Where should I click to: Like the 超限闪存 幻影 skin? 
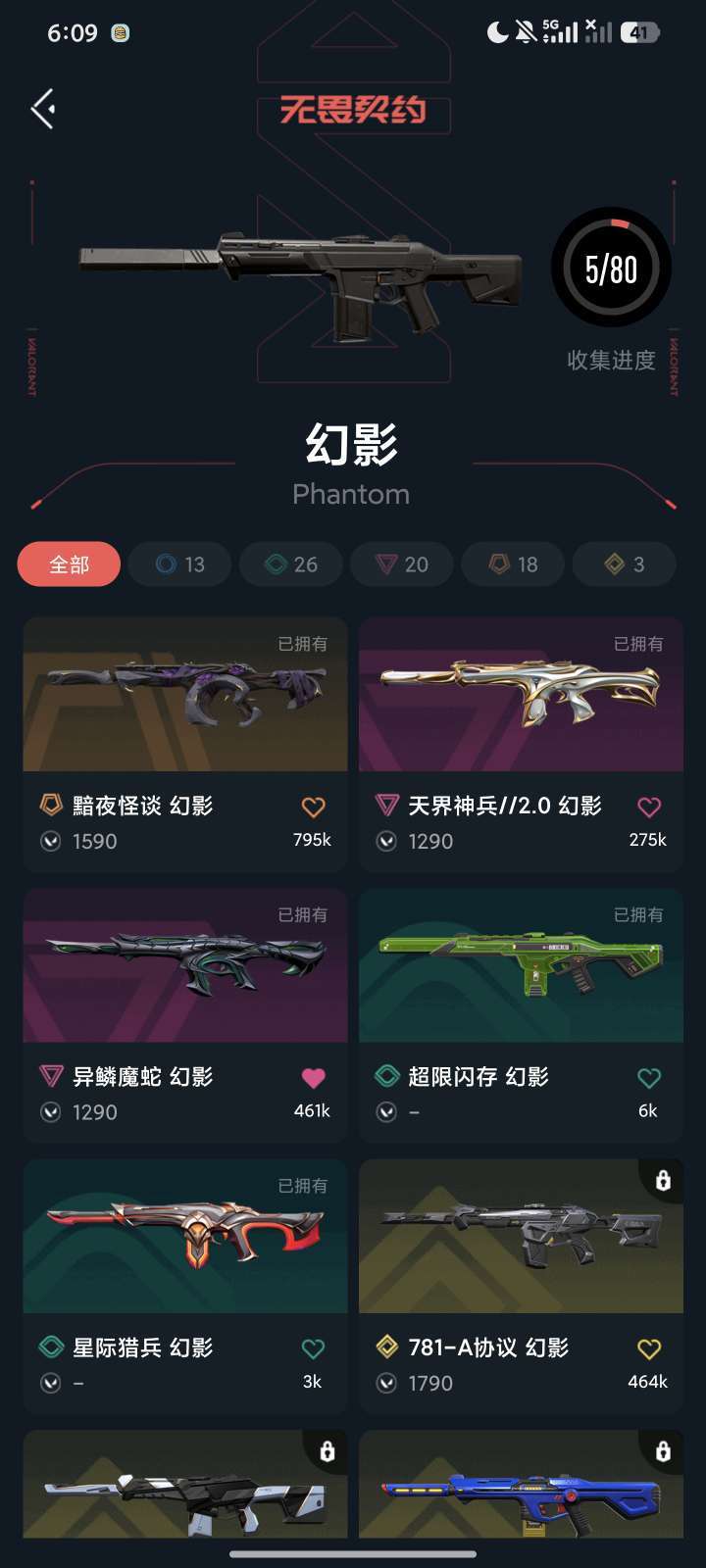click(x=649, y=1078)
